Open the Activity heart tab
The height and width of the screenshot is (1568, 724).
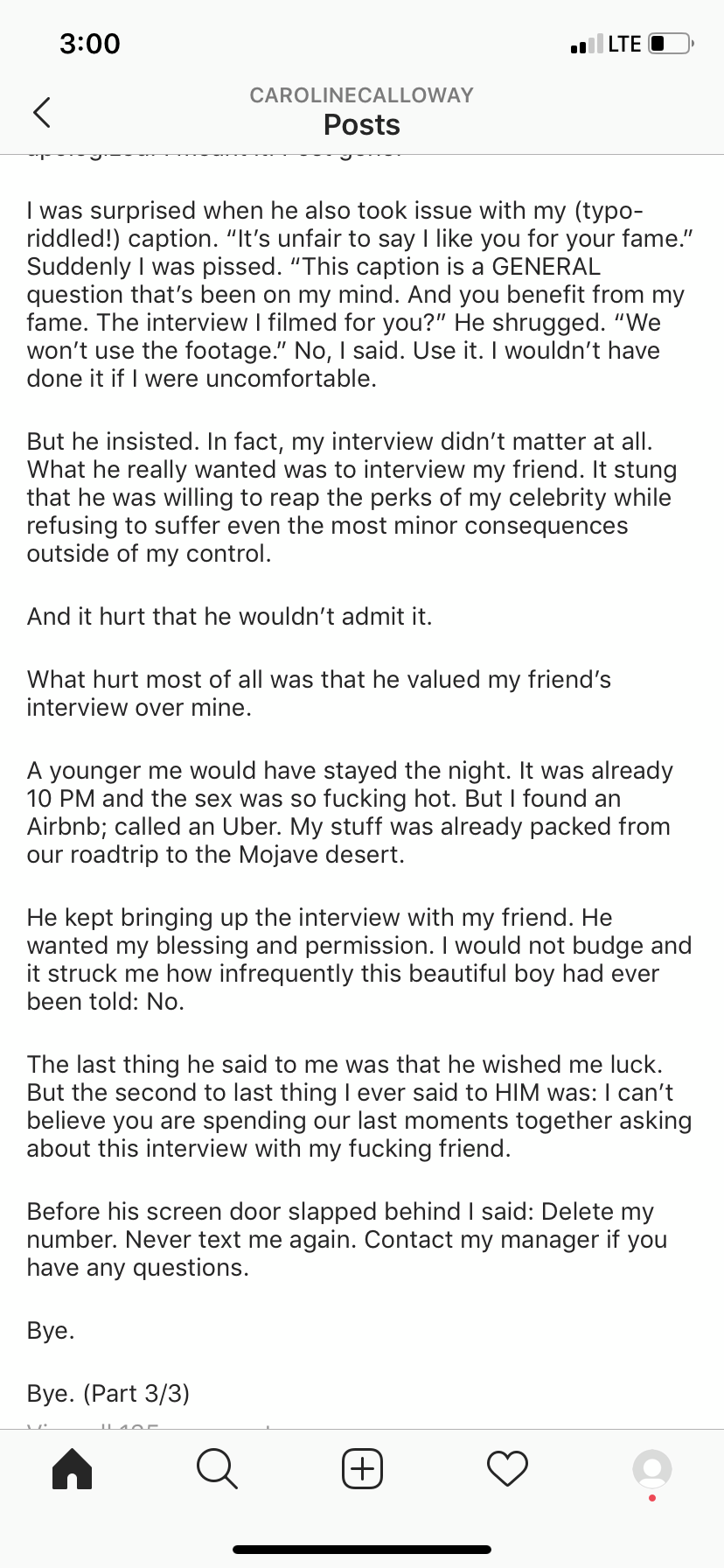tap(507, 1467)
